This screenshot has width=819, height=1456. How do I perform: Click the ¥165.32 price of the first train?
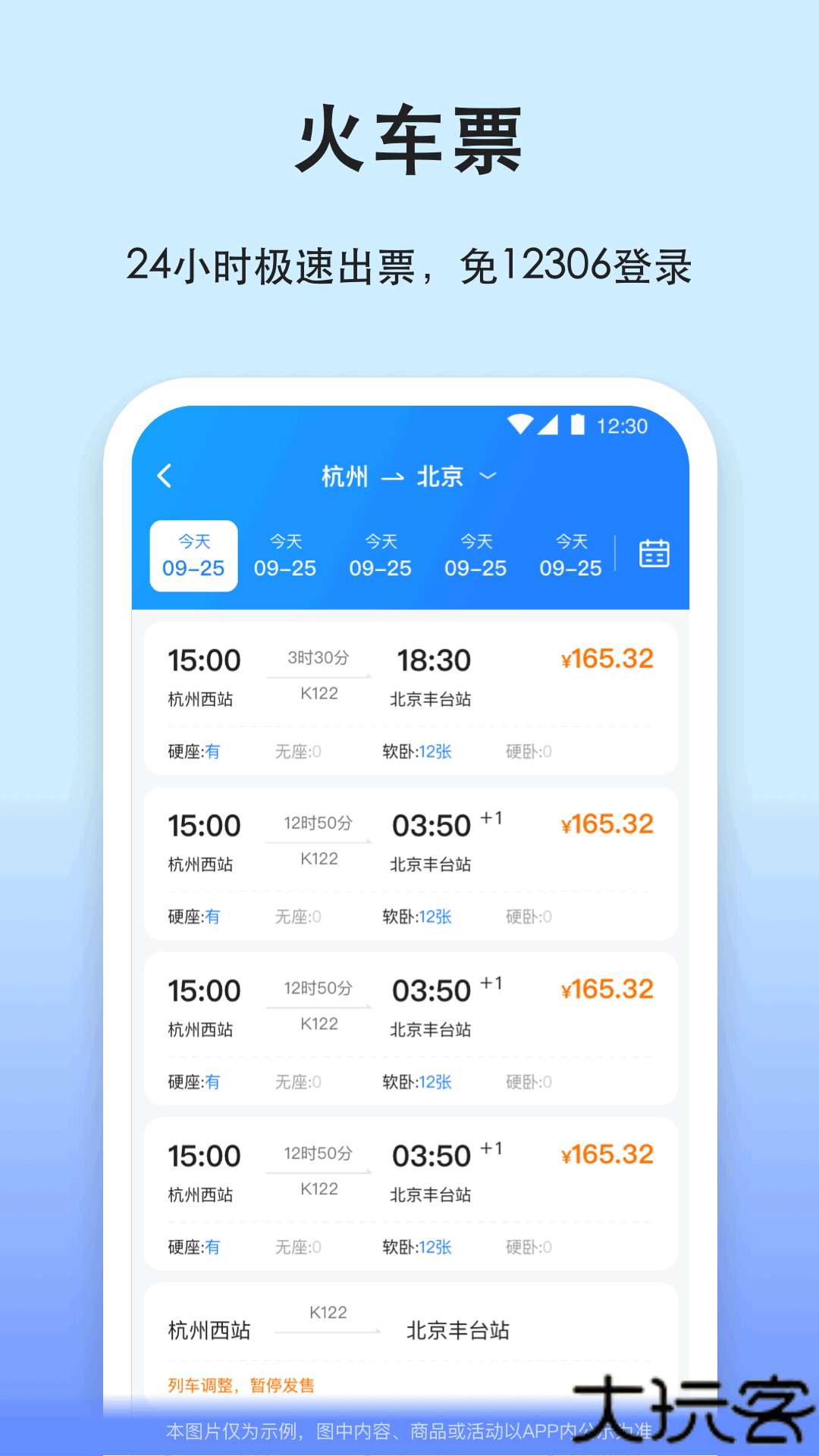[606, 658]
